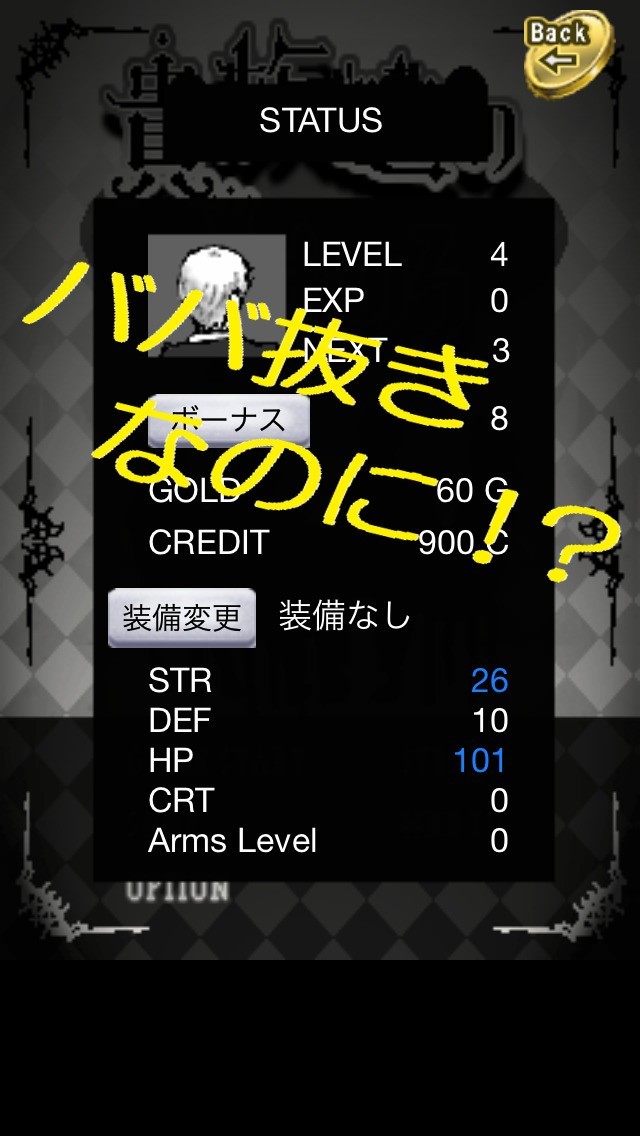Tap 装備変更 to change equipment
640x1136 pixels.
[x=182, y=618]
